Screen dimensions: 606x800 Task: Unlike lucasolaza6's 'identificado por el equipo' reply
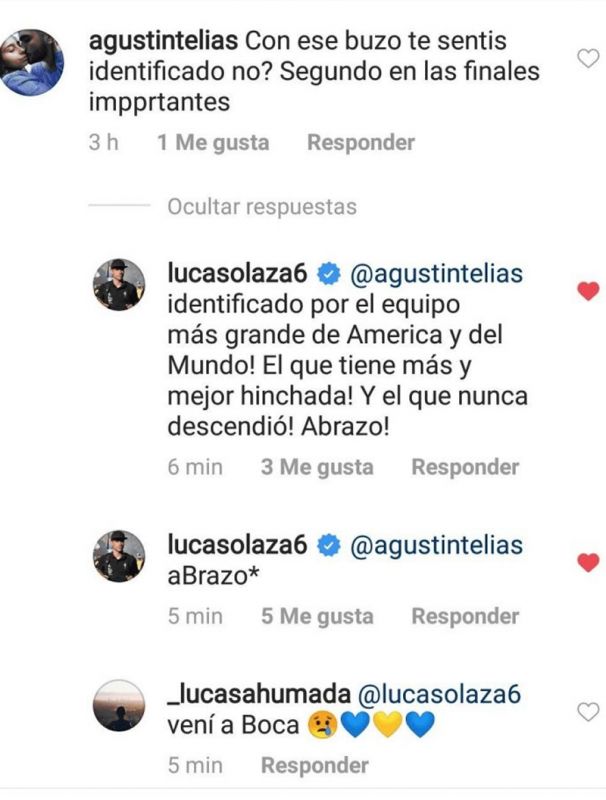tap(588, 291)
